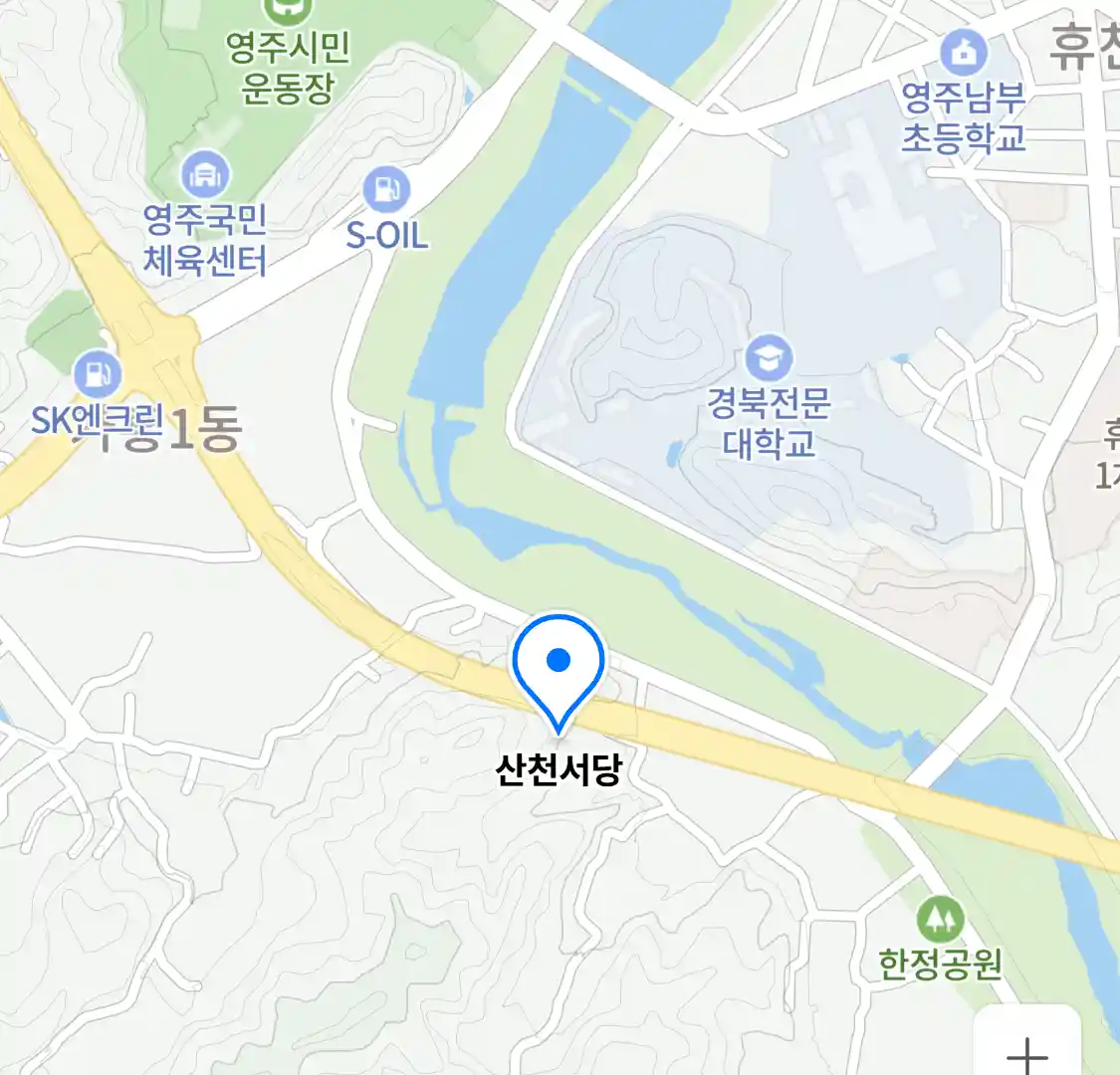Screen dimensions: 1120x1075
Task: Select the 영주남부초등학교 marker
Action: tap(963, 53)
